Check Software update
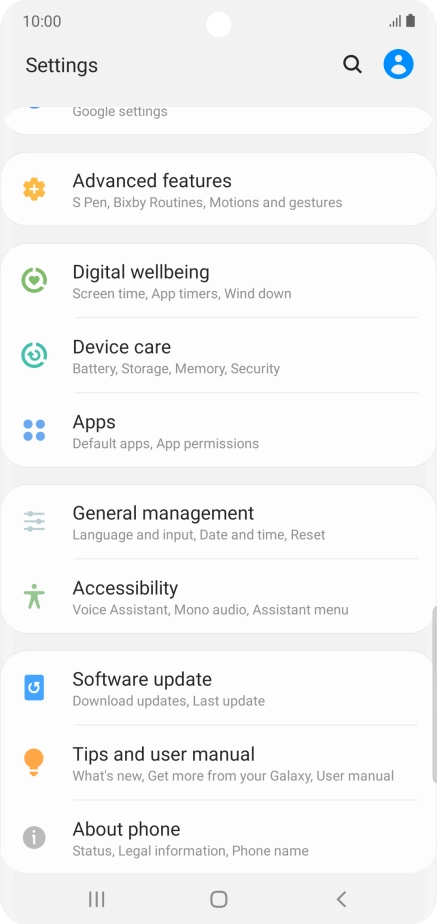 218,688
